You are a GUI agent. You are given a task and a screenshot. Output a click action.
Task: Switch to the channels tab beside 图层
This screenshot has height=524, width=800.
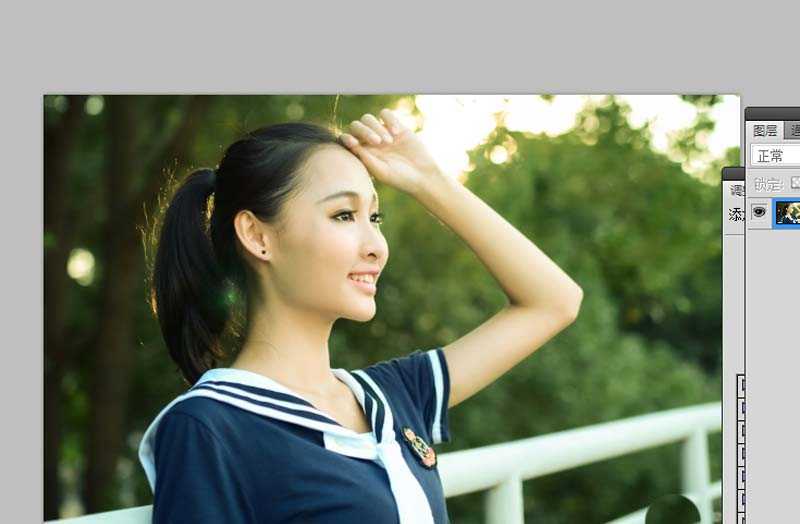tap(794, 131)
